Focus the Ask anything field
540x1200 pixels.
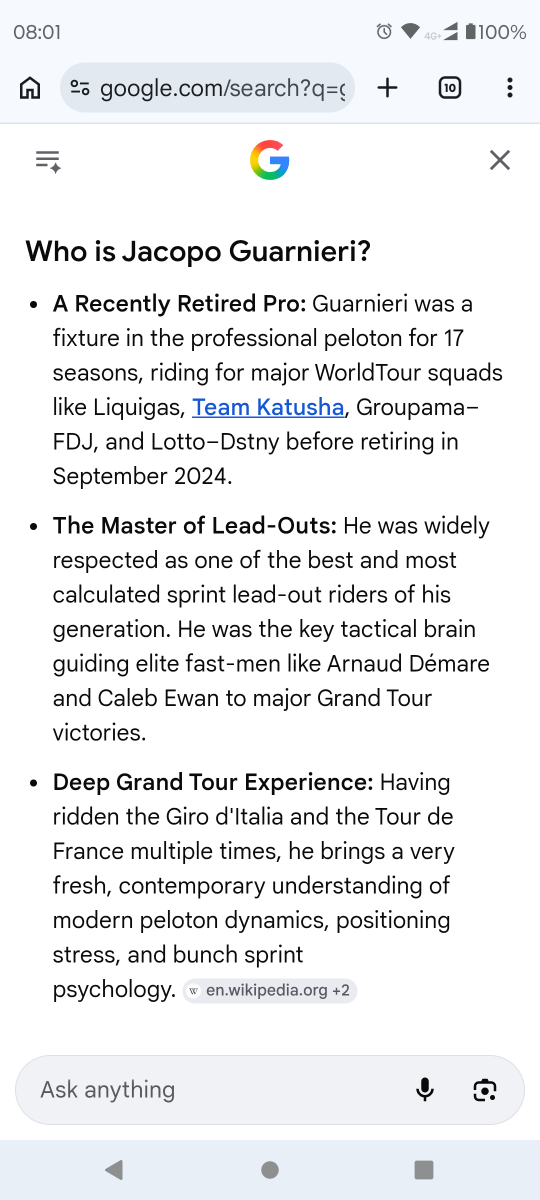(215, 1089)
